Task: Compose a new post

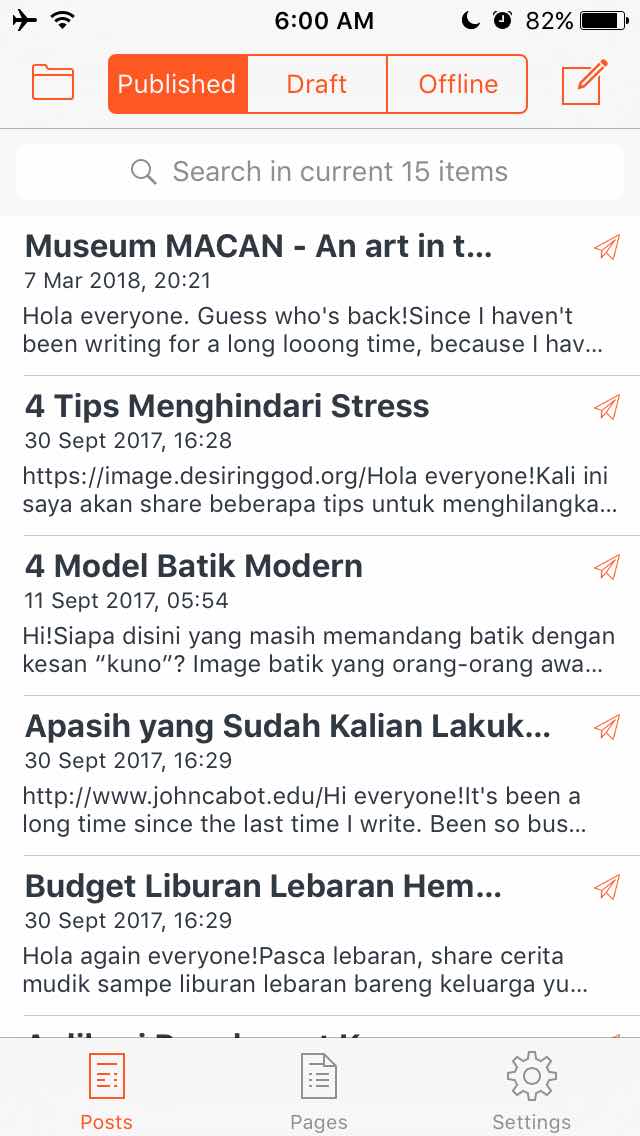Action: (584, 83)
